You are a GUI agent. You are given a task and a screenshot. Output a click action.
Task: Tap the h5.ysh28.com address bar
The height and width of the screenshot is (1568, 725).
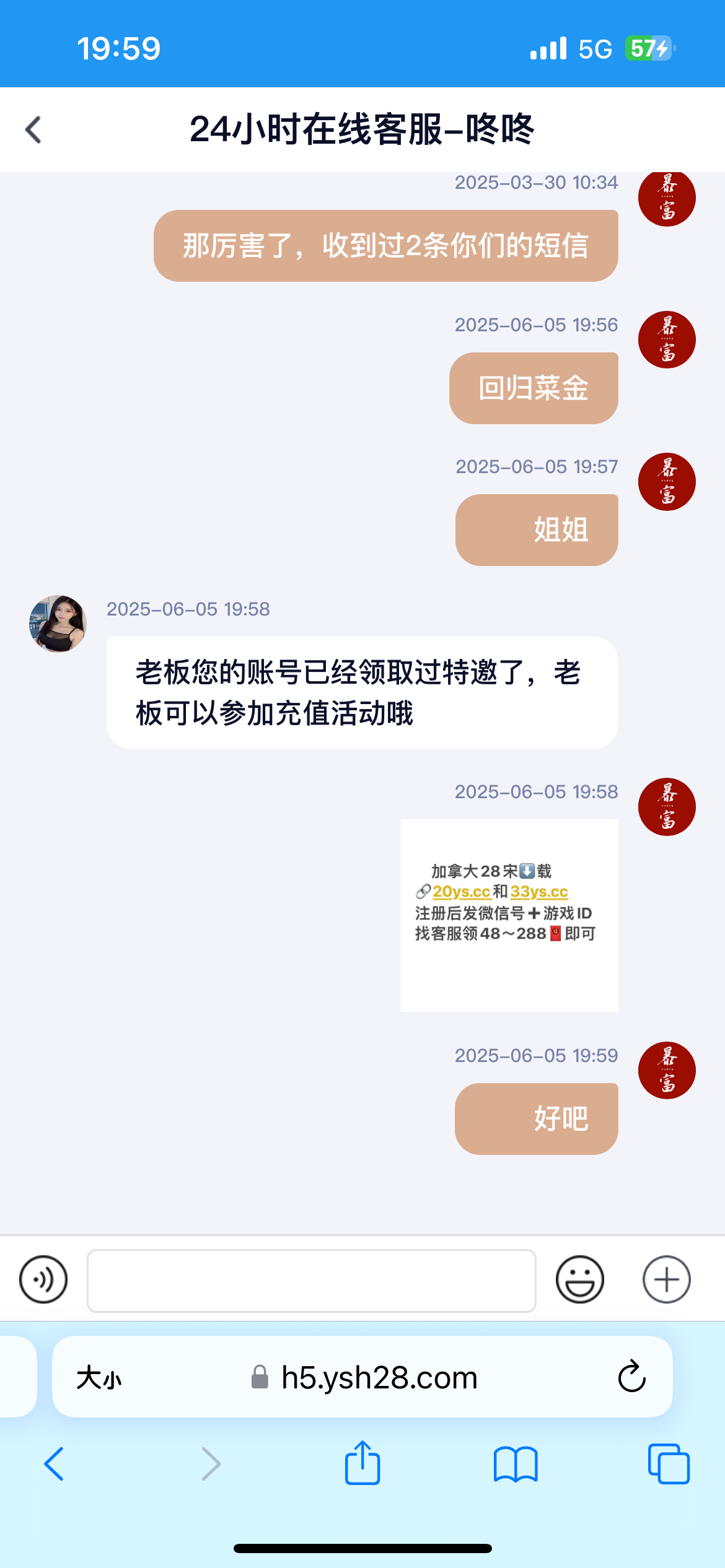tap(379, 1378)
